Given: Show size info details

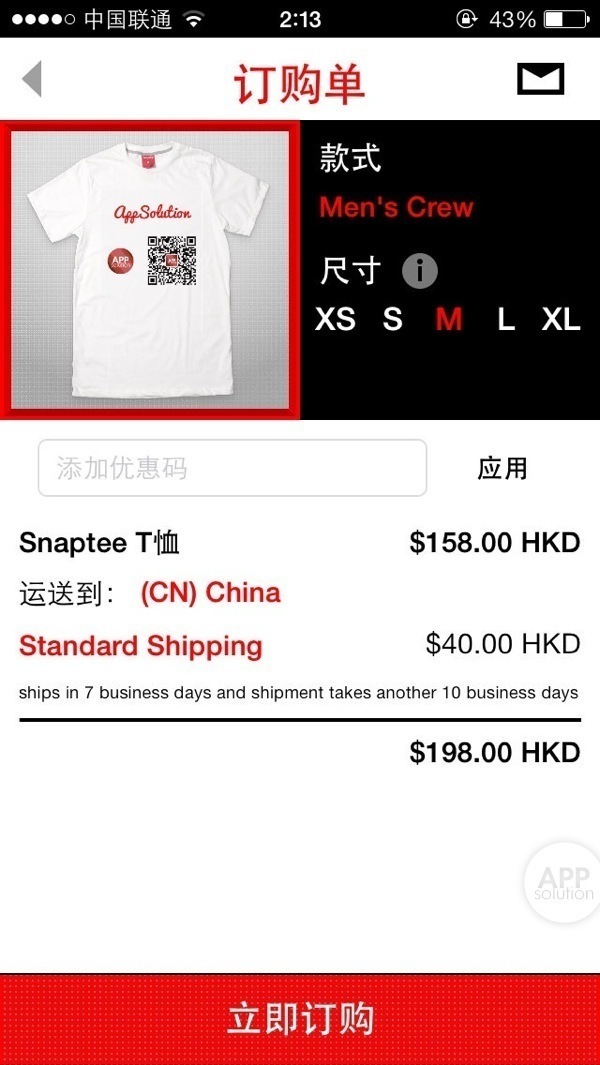Looking at the screenshot, I should (x=420, y=271).
